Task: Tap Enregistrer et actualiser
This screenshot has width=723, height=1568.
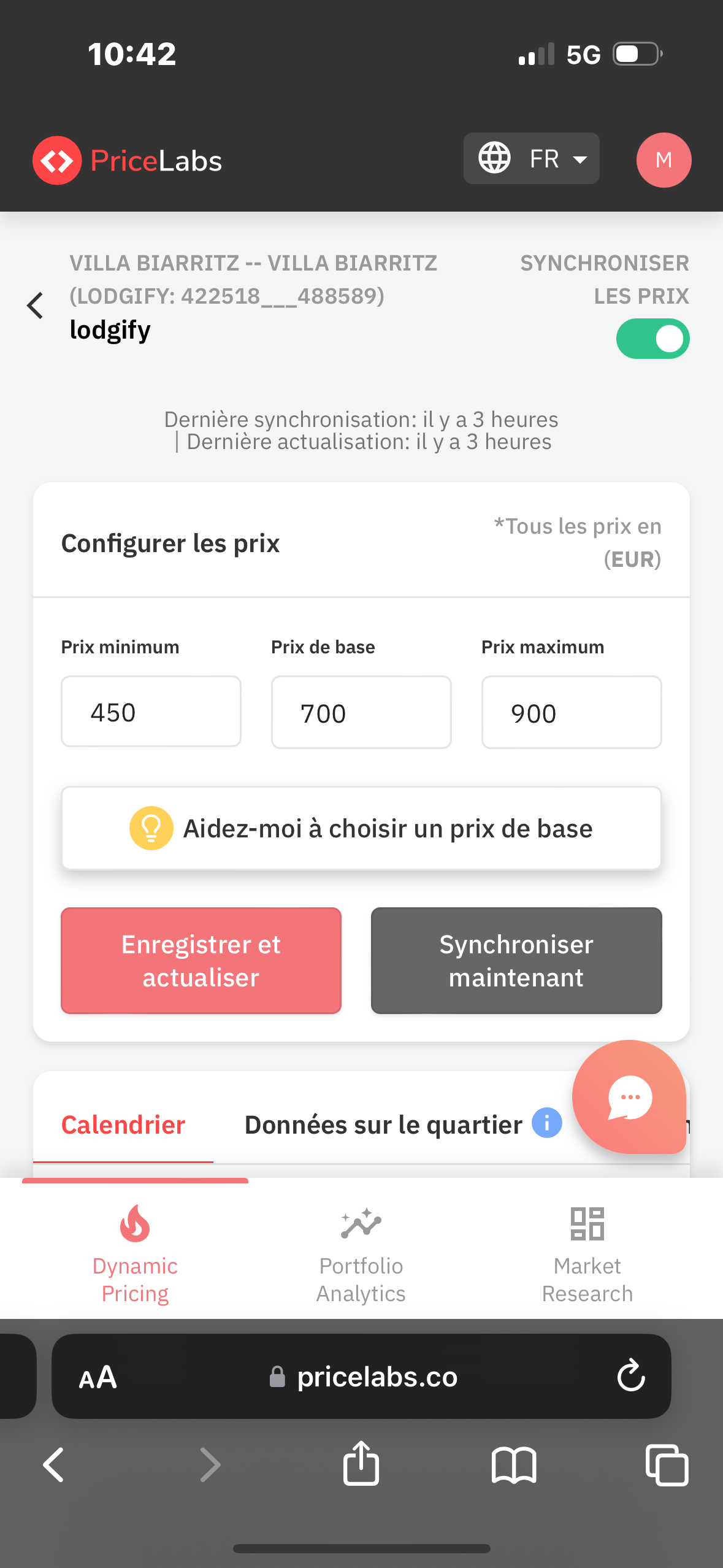Action: 201,961
